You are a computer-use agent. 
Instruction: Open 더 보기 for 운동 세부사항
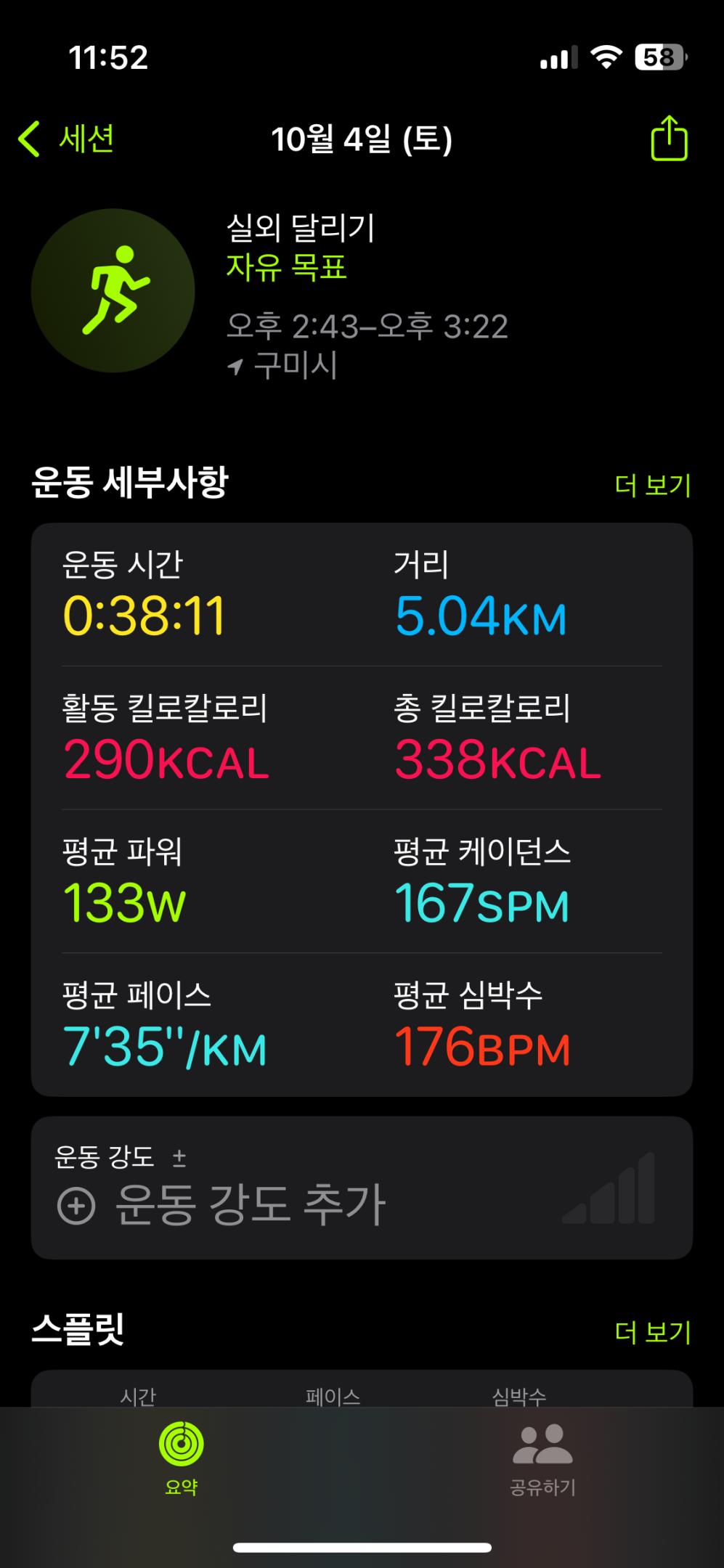pos(652,485)
